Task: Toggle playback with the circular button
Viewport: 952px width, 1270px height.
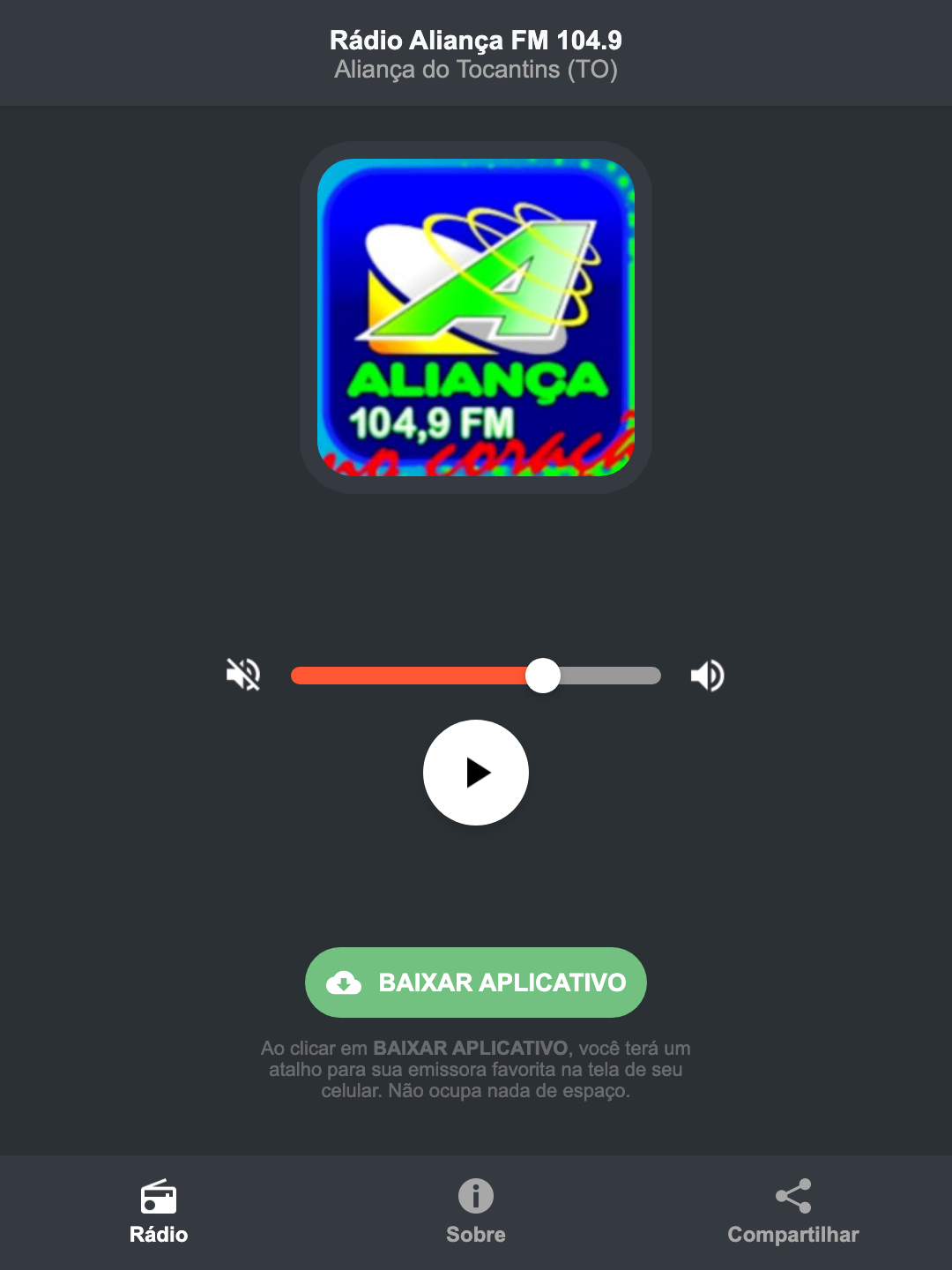Action: tap(476, 773)
